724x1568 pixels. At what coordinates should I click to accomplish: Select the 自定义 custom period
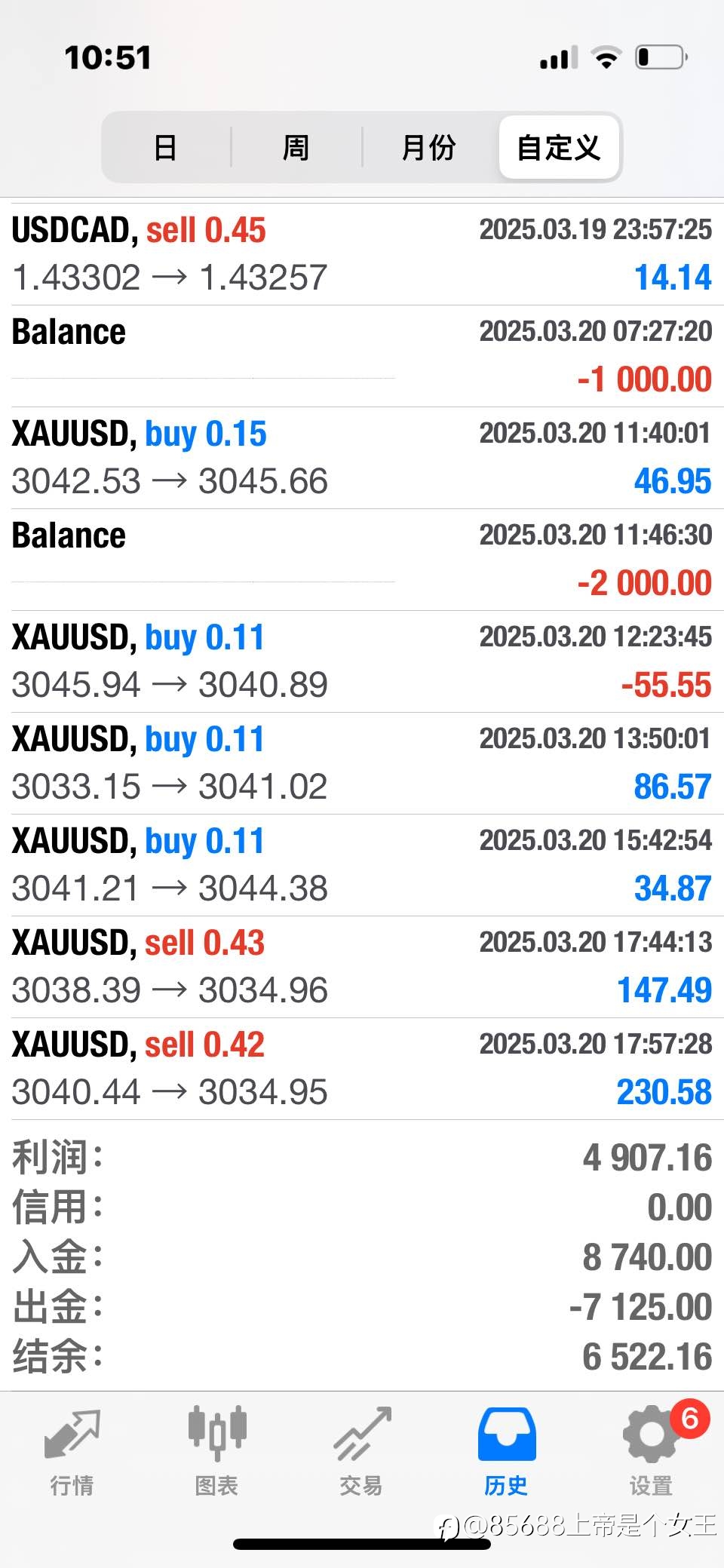[559, 147]
